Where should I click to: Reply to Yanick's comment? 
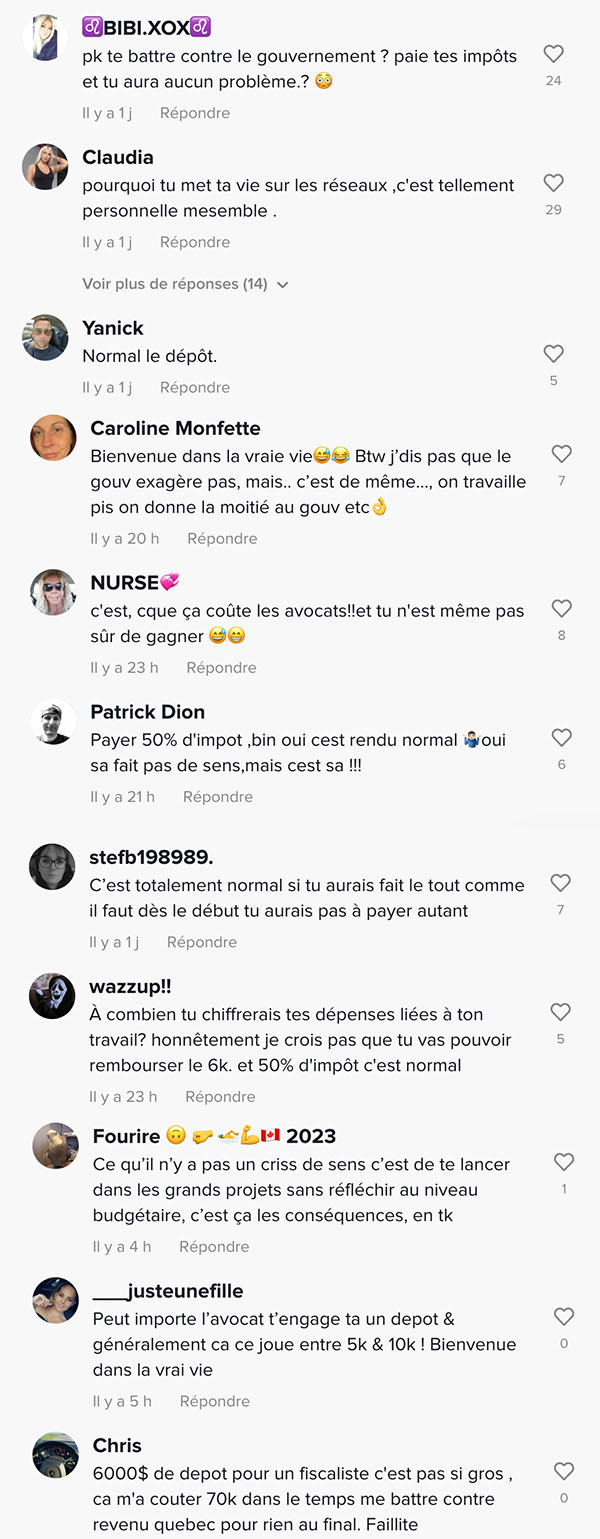195,387
